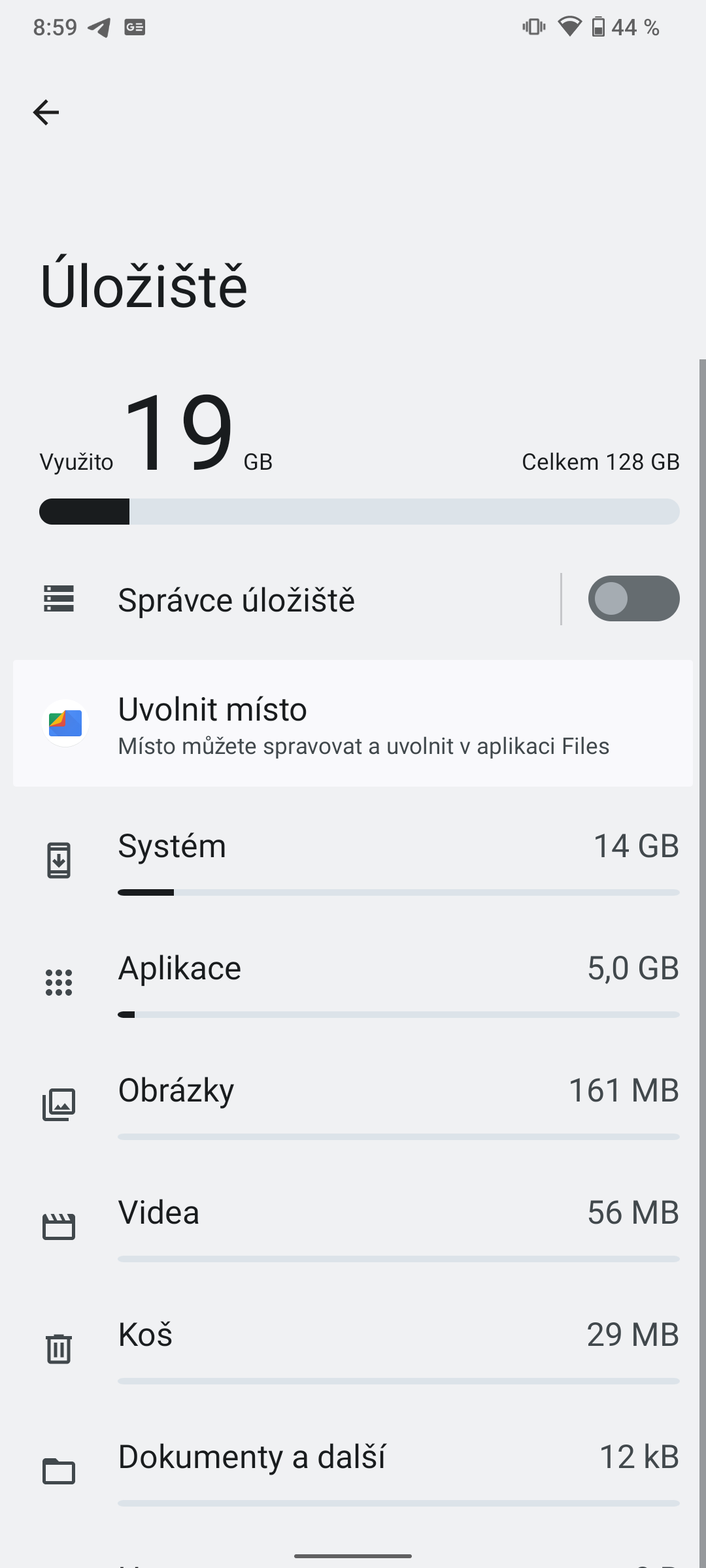Screen dimensions: 706x1568
Task: Open Uvolnit místo in Files
Action: click(353, 723)
